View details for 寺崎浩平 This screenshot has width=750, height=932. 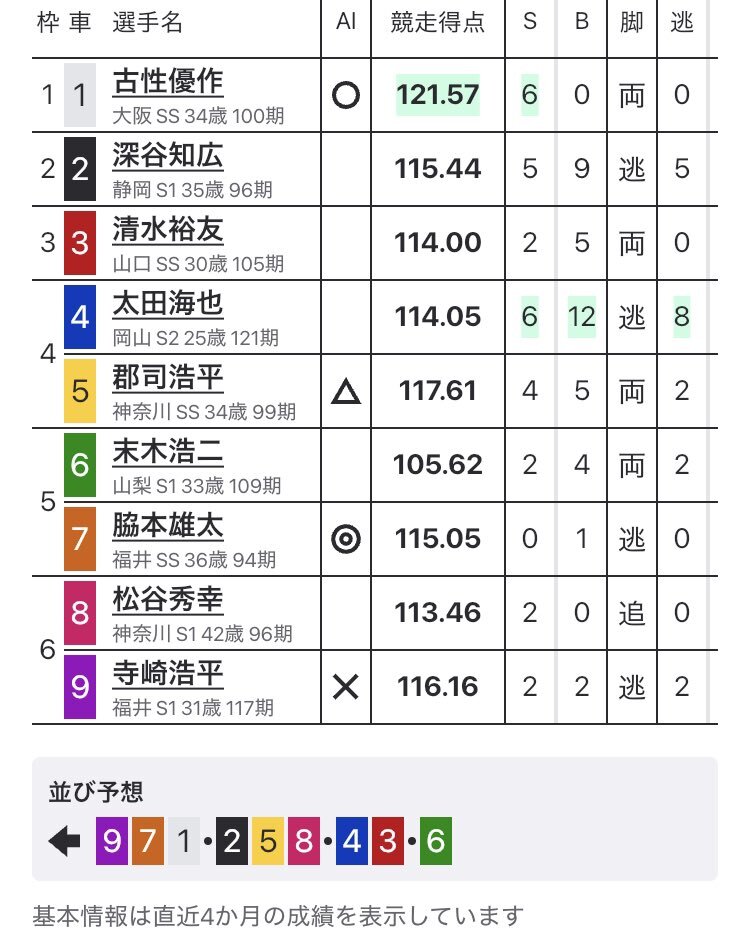[168, 673]
